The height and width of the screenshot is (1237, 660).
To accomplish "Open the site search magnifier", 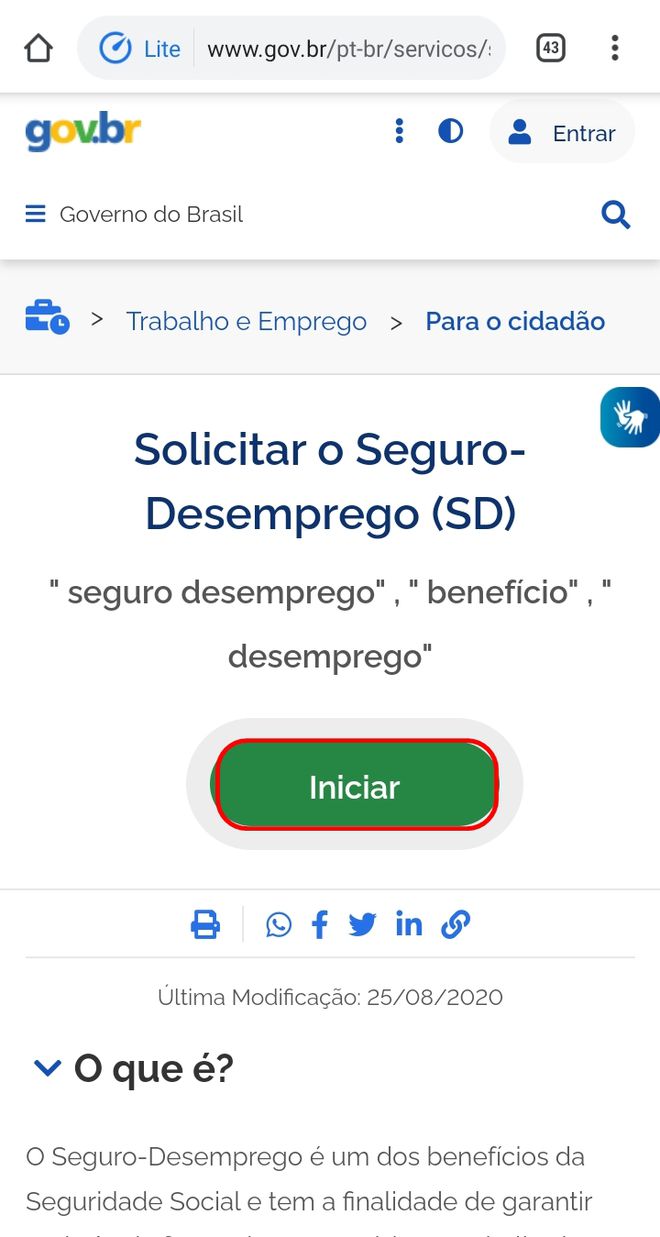I will click(616, 214).
